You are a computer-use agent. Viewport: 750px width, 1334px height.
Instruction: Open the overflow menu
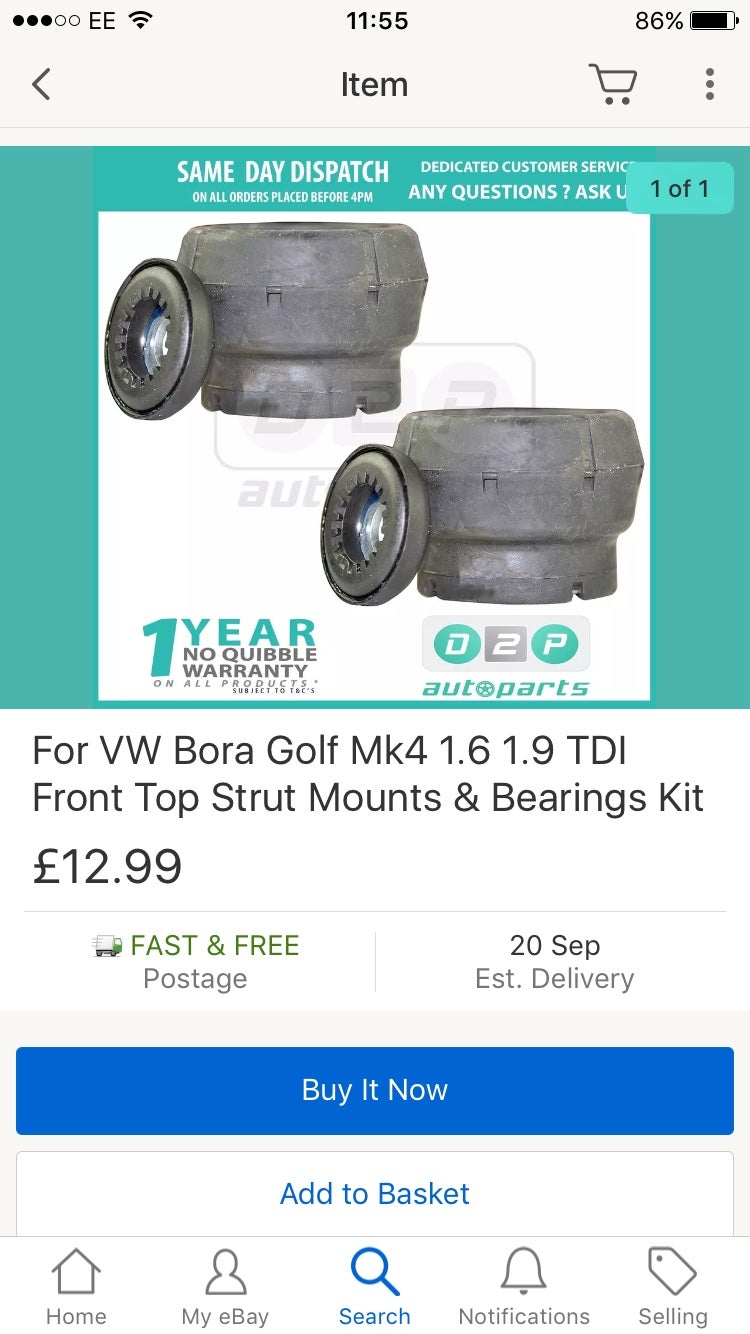pyautogui.click(x=709, y=85)
